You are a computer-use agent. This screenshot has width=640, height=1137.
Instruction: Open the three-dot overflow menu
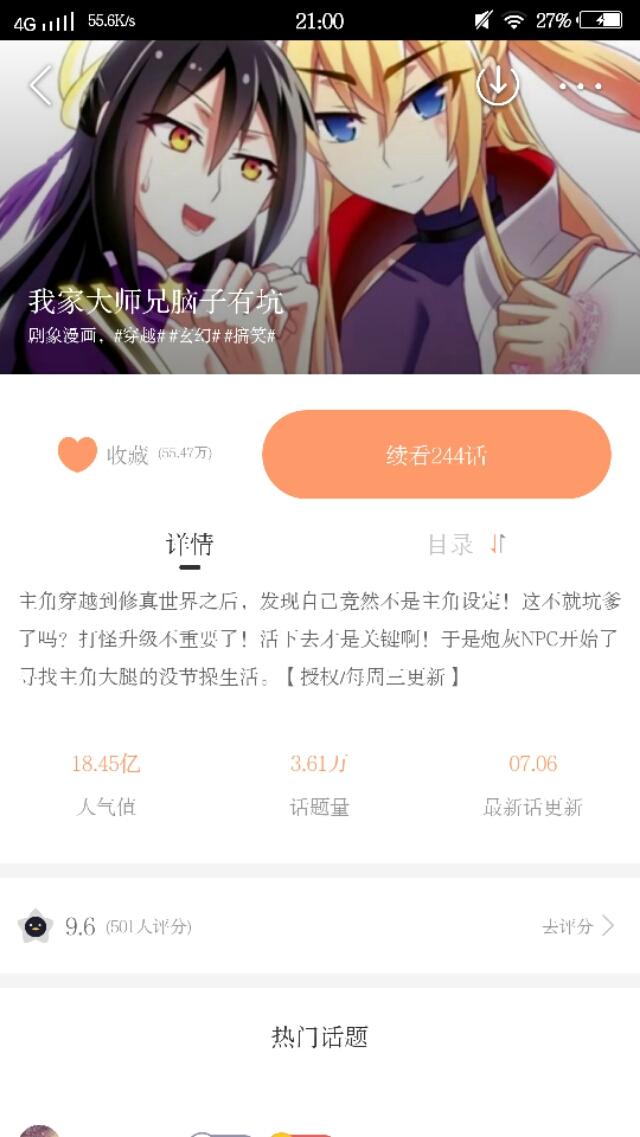pos(580,86)
